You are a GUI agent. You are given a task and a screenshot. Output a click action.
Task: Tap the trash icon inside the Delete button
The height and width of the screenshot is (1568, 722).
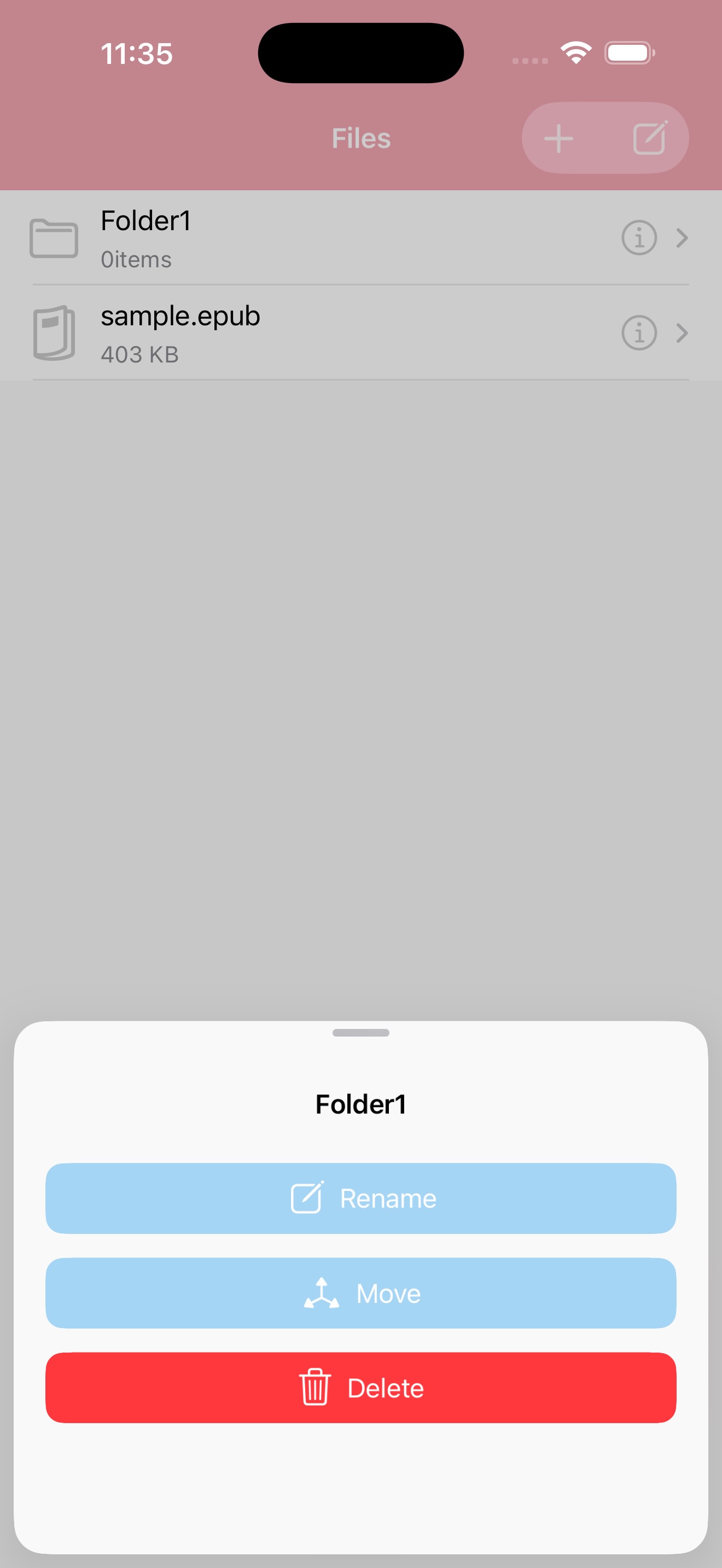tap(317, 1388)
